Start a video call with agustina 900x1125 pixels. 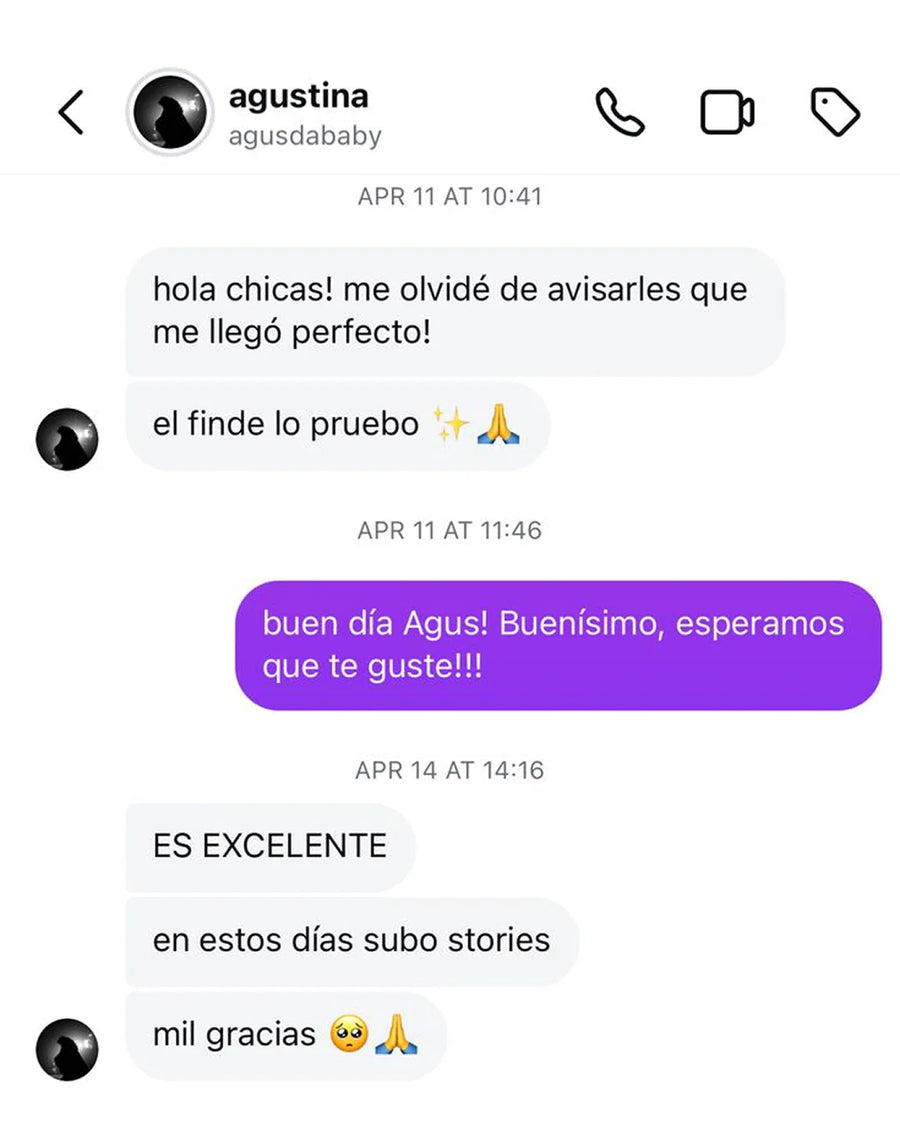coord(725,112)
